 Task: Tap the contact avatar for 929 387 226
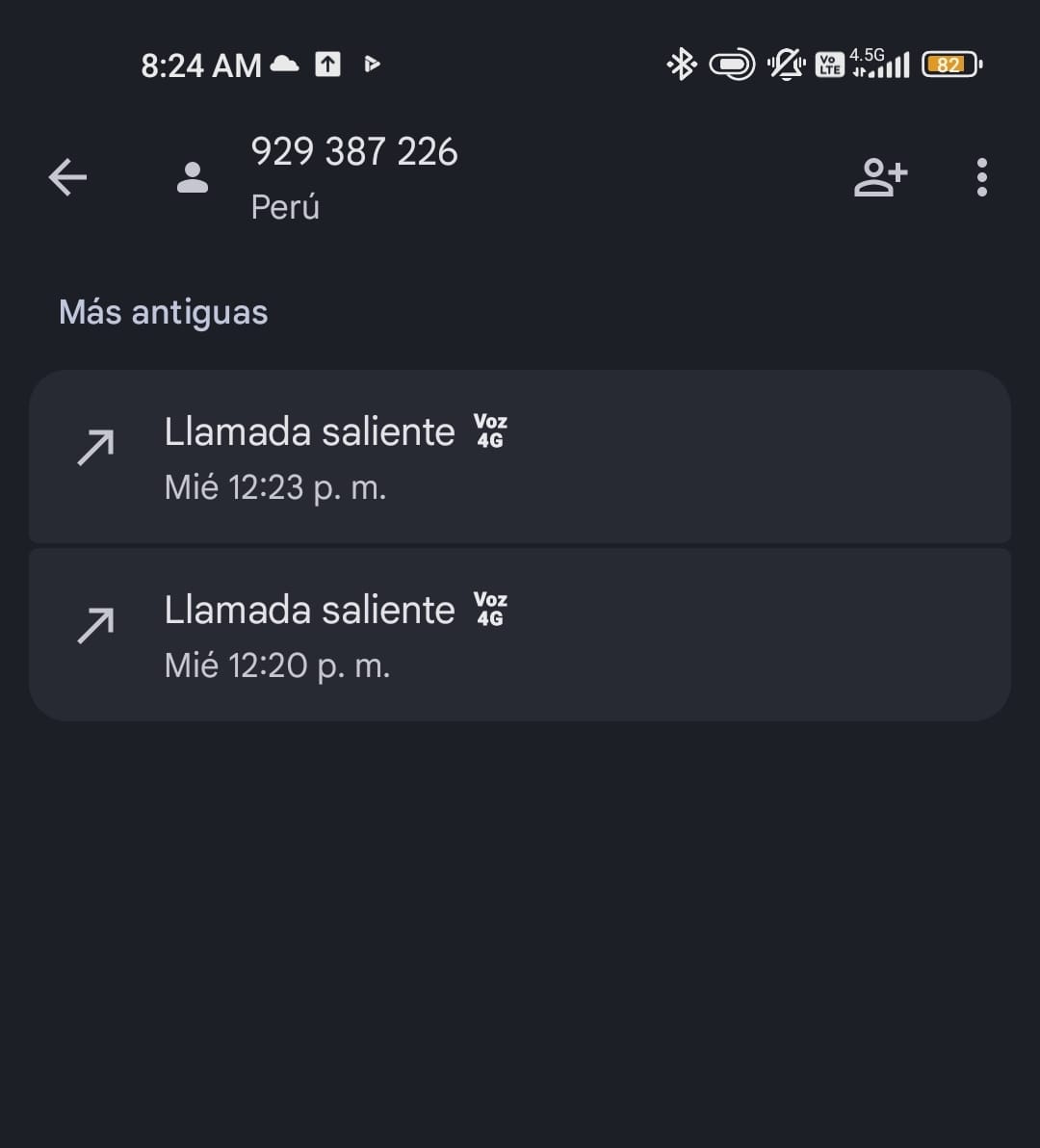tap(193, 177)
